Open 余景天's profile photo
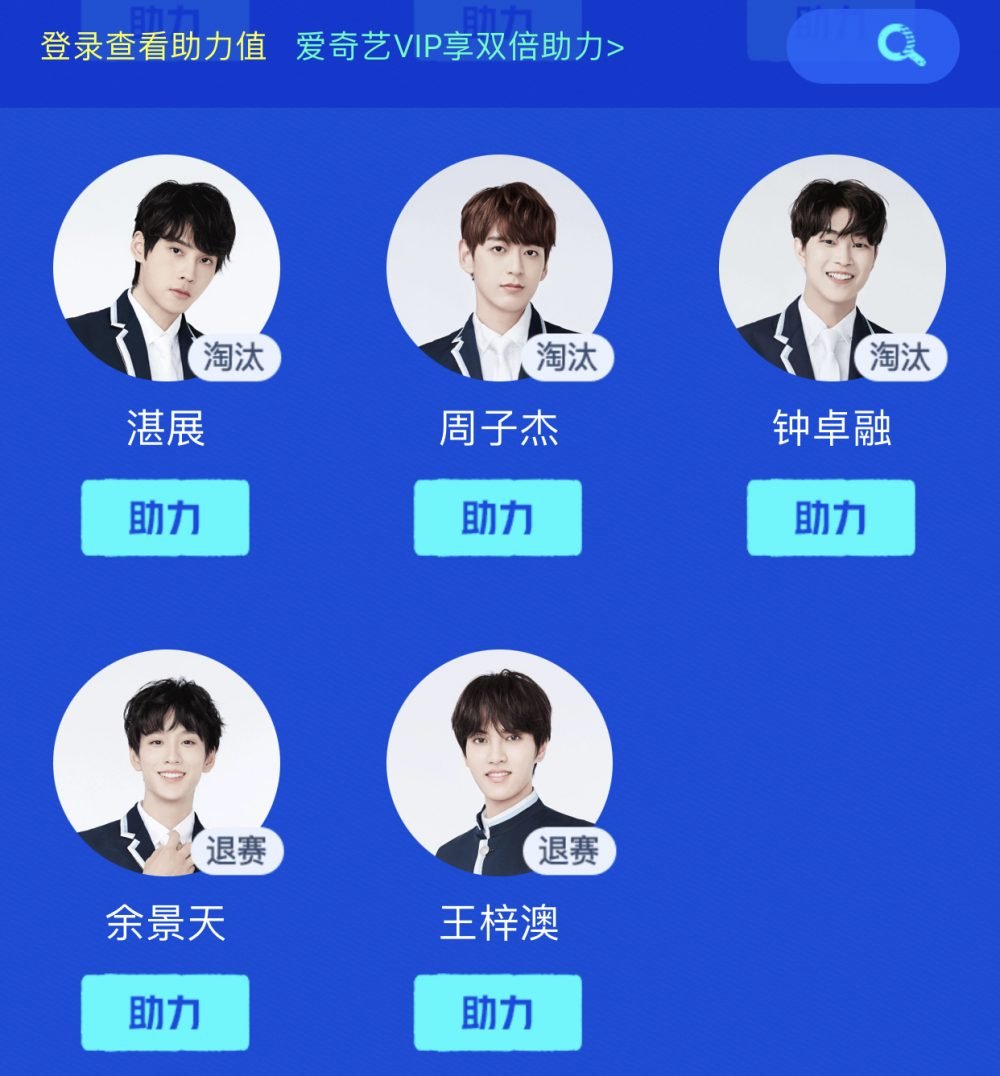 coord(166,762)
